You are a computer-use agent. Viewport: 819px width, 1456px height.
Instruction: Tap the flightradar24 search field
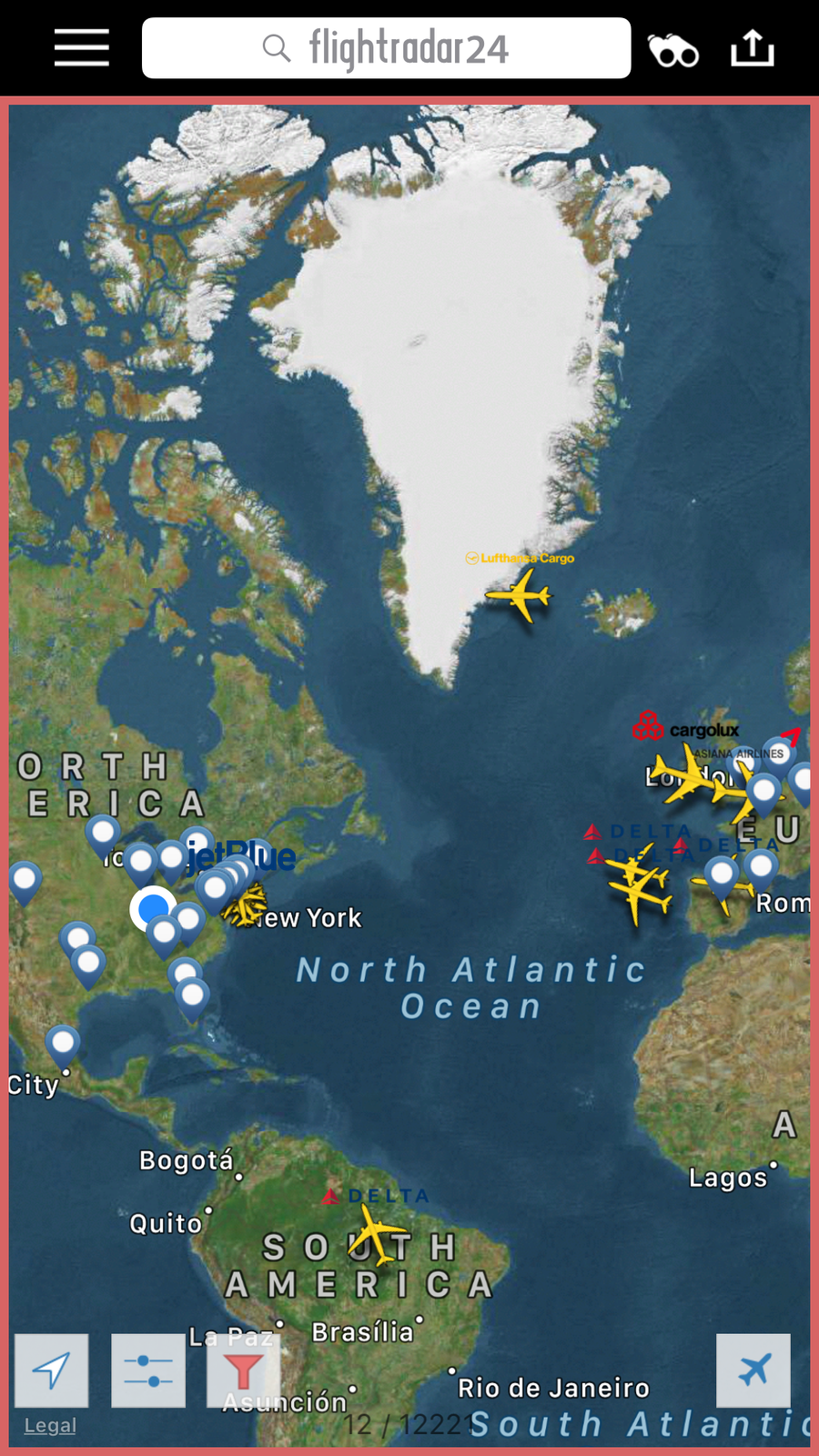(x=386, y=47)
